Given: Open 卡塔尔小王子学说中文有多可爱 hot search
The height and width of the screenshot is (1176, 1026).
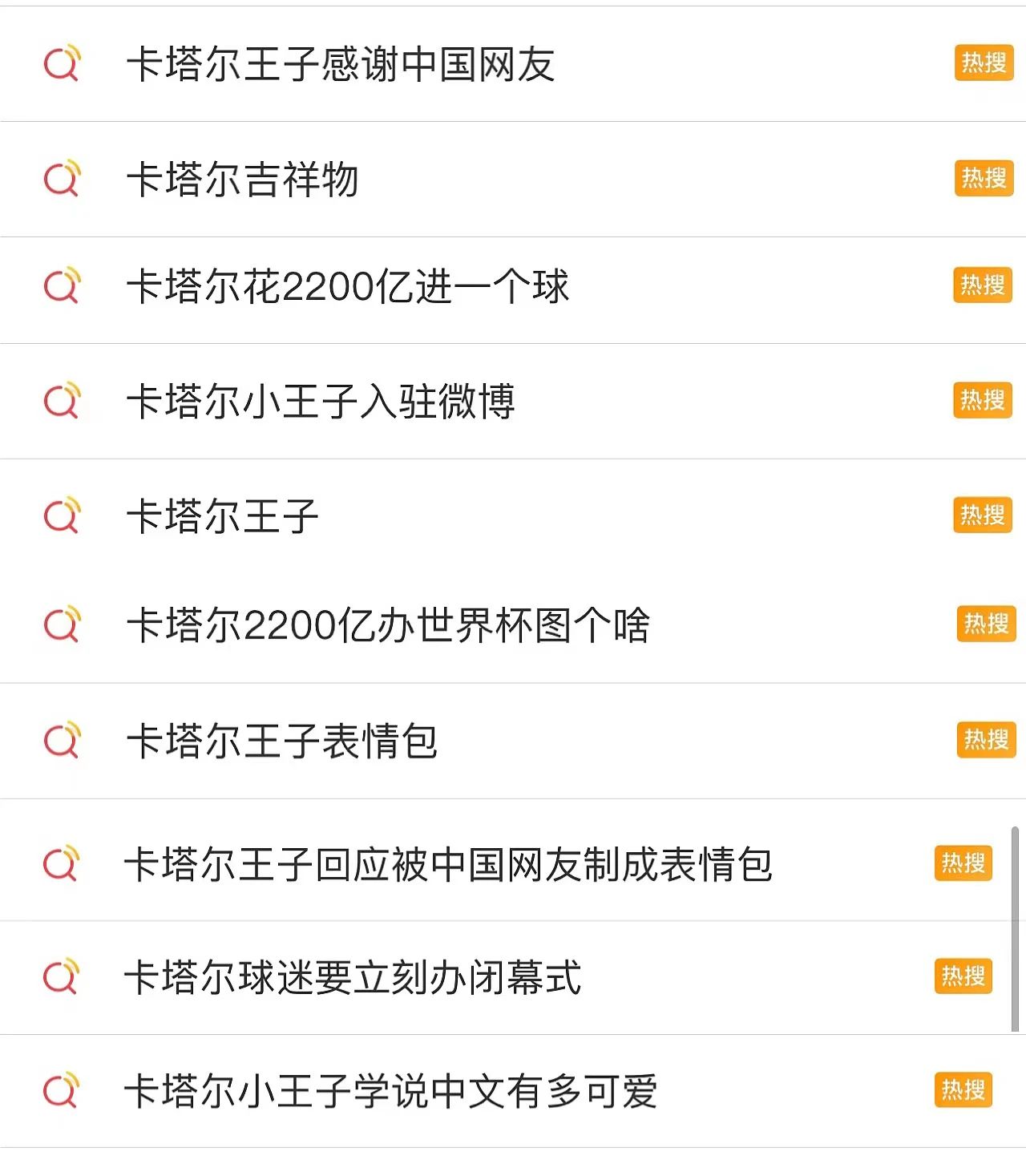Looking at the screenshot, I should coord(390,1091).
